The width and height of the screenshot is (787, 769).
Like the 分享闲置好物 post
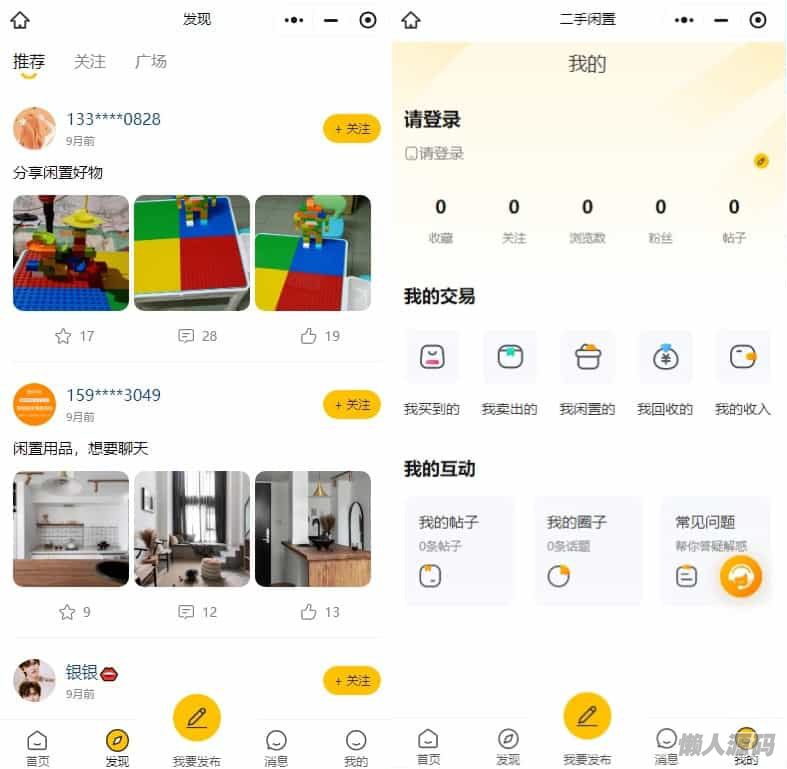(320, 336)
